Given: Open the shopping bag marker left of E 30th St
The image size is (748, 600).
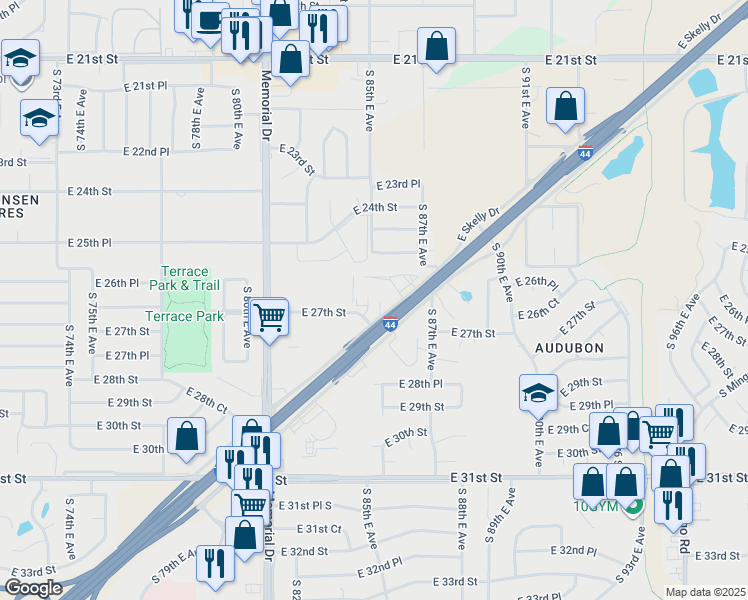Looking at the screenshot, I should click(x=186, y=435).
